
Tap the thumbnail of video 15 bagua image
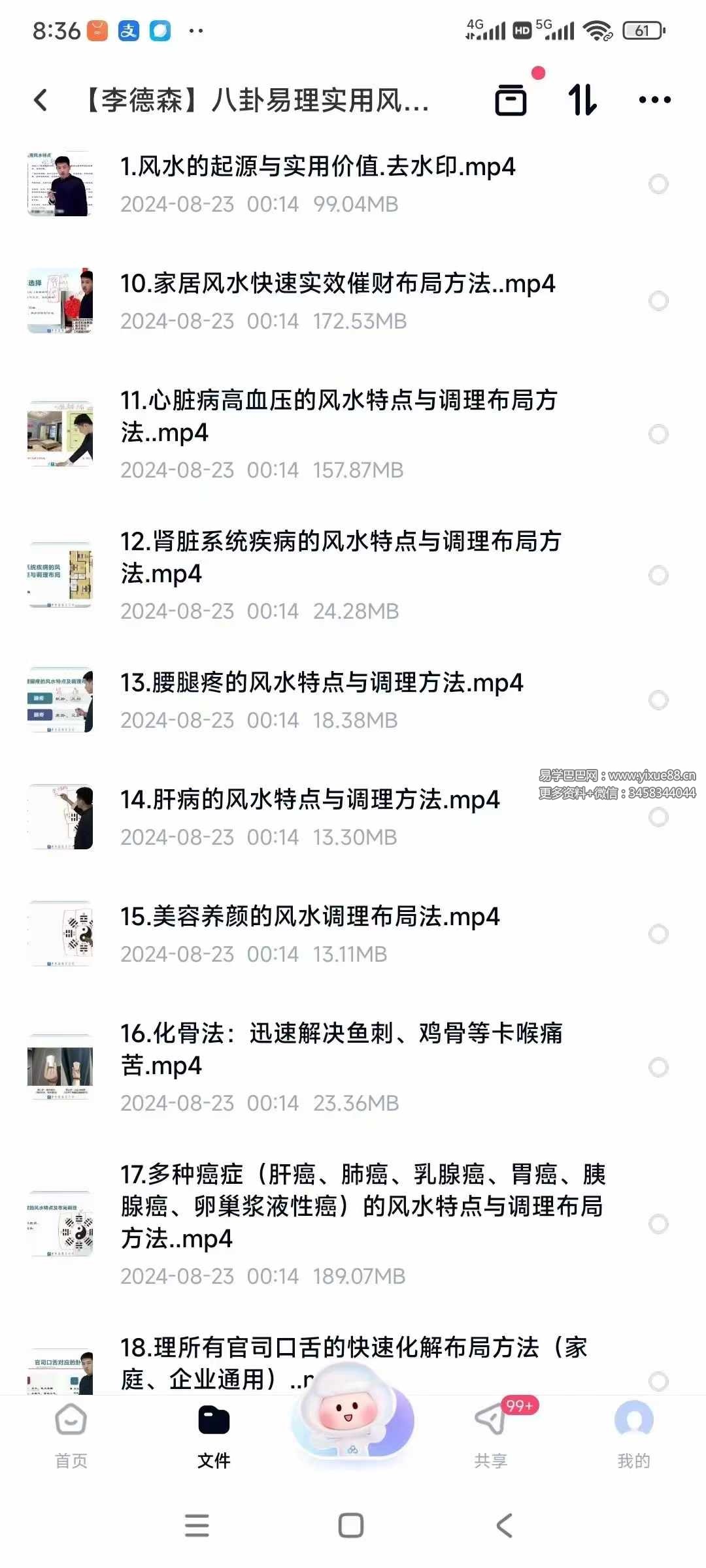pos(62,933)
